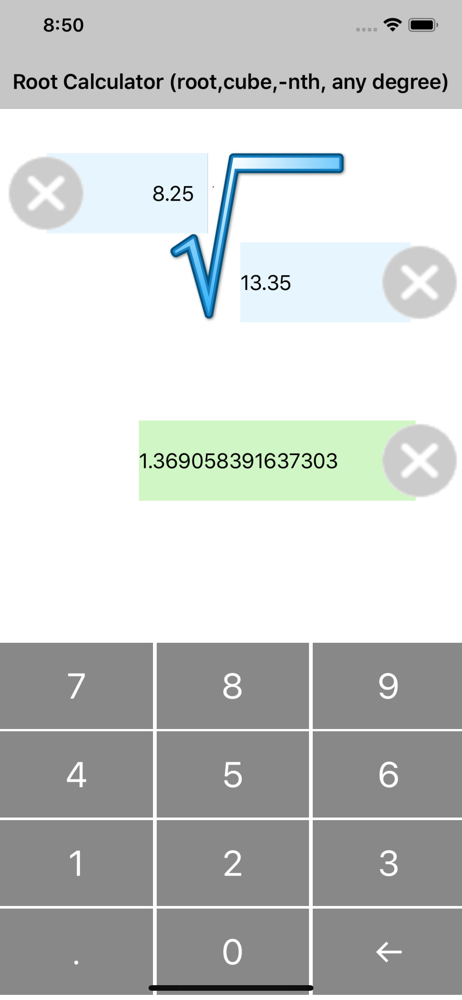Enter digit 6 on the keypad

click(387, 774)
